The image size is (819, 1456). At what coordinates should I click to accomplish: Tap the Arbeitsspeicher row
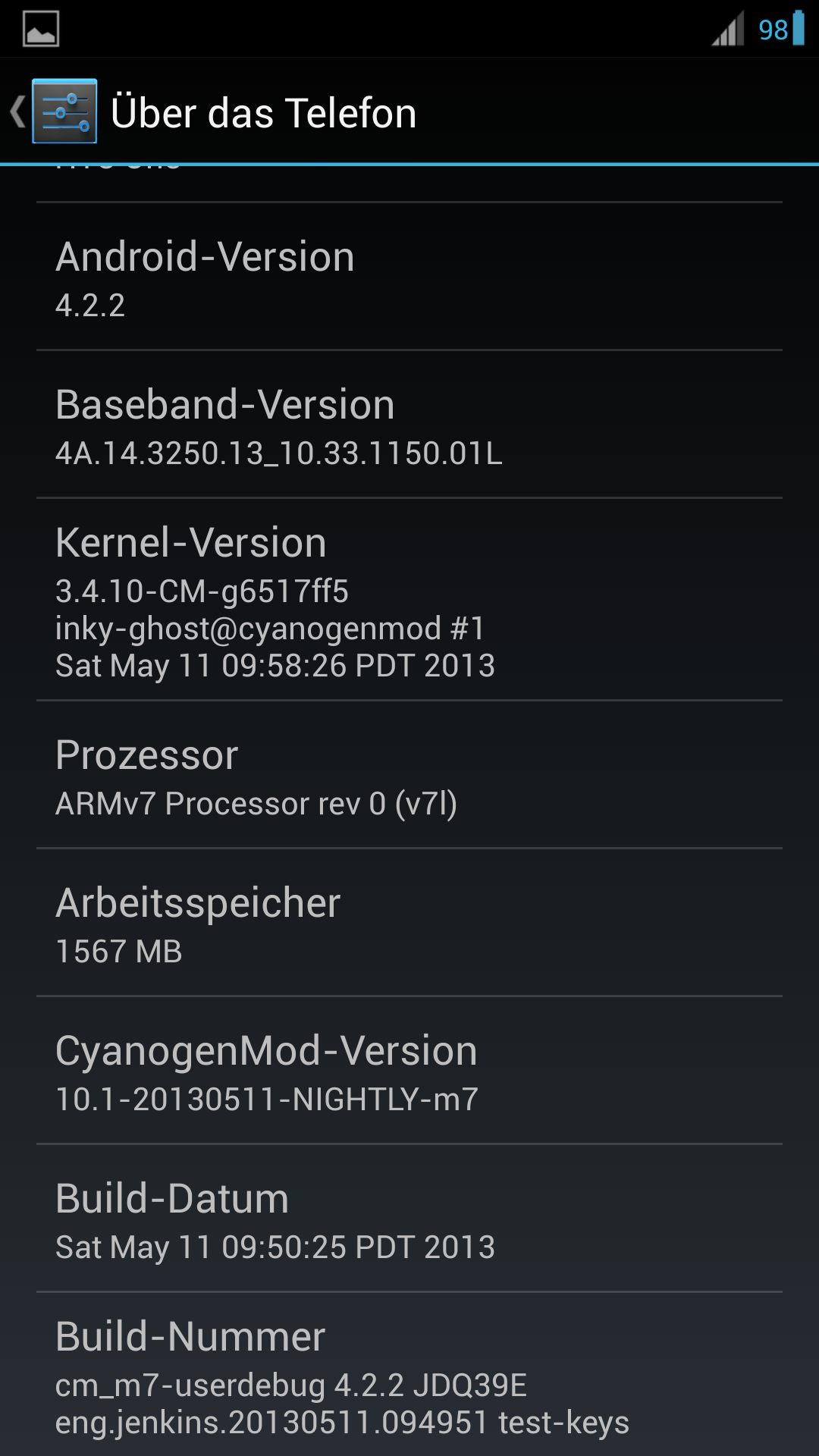409,923
